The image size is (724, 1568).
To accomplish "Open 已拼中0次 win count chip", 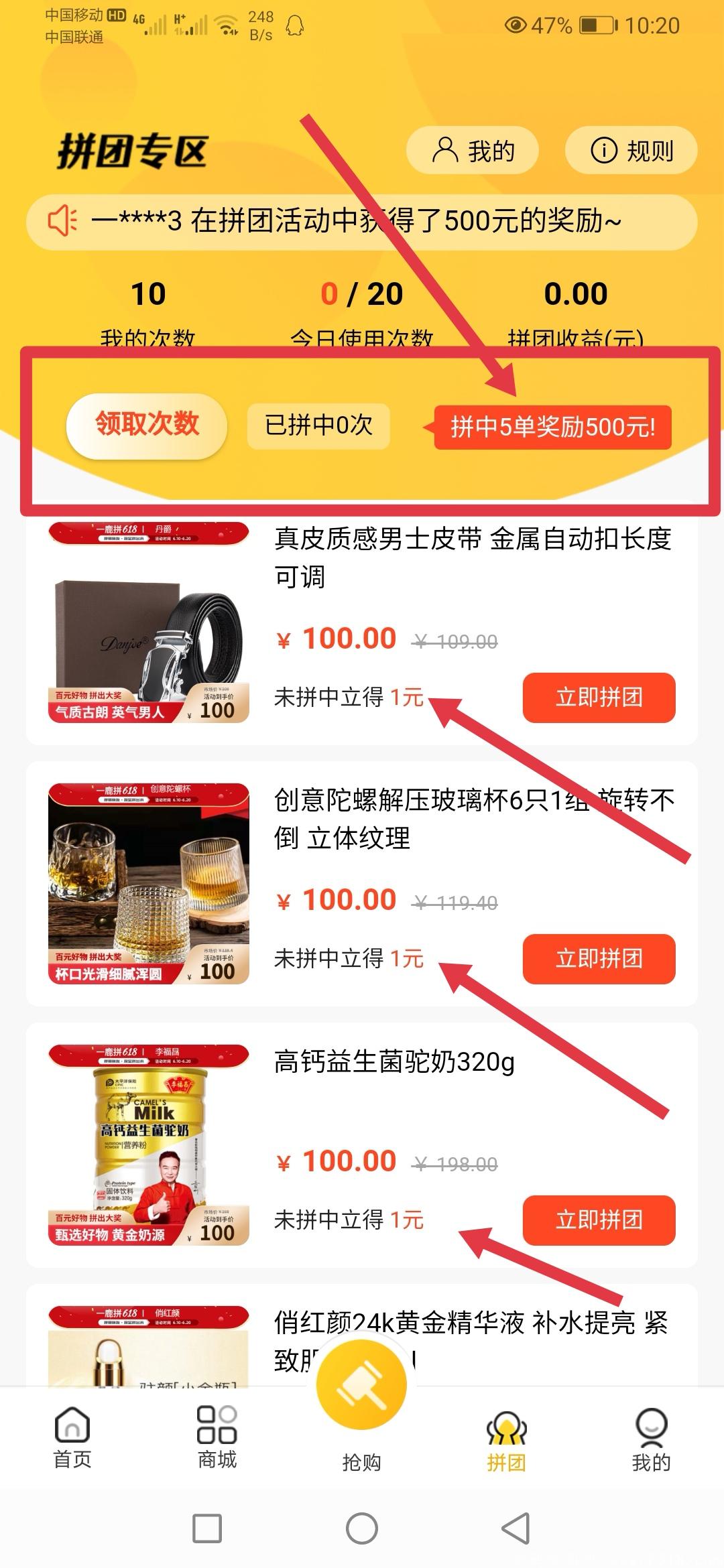I will (x=318, y=426).
